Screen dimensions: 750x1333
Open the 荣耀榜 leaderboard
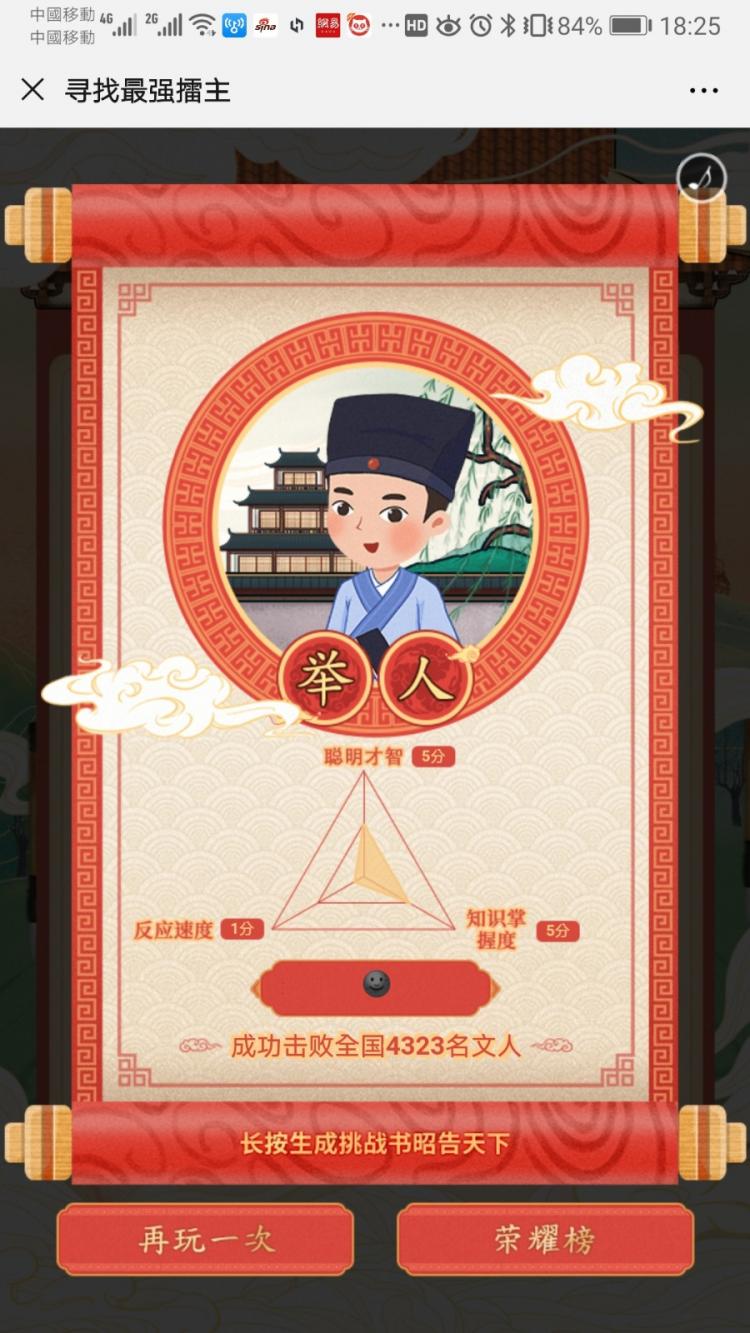(x=545, y=1240)
